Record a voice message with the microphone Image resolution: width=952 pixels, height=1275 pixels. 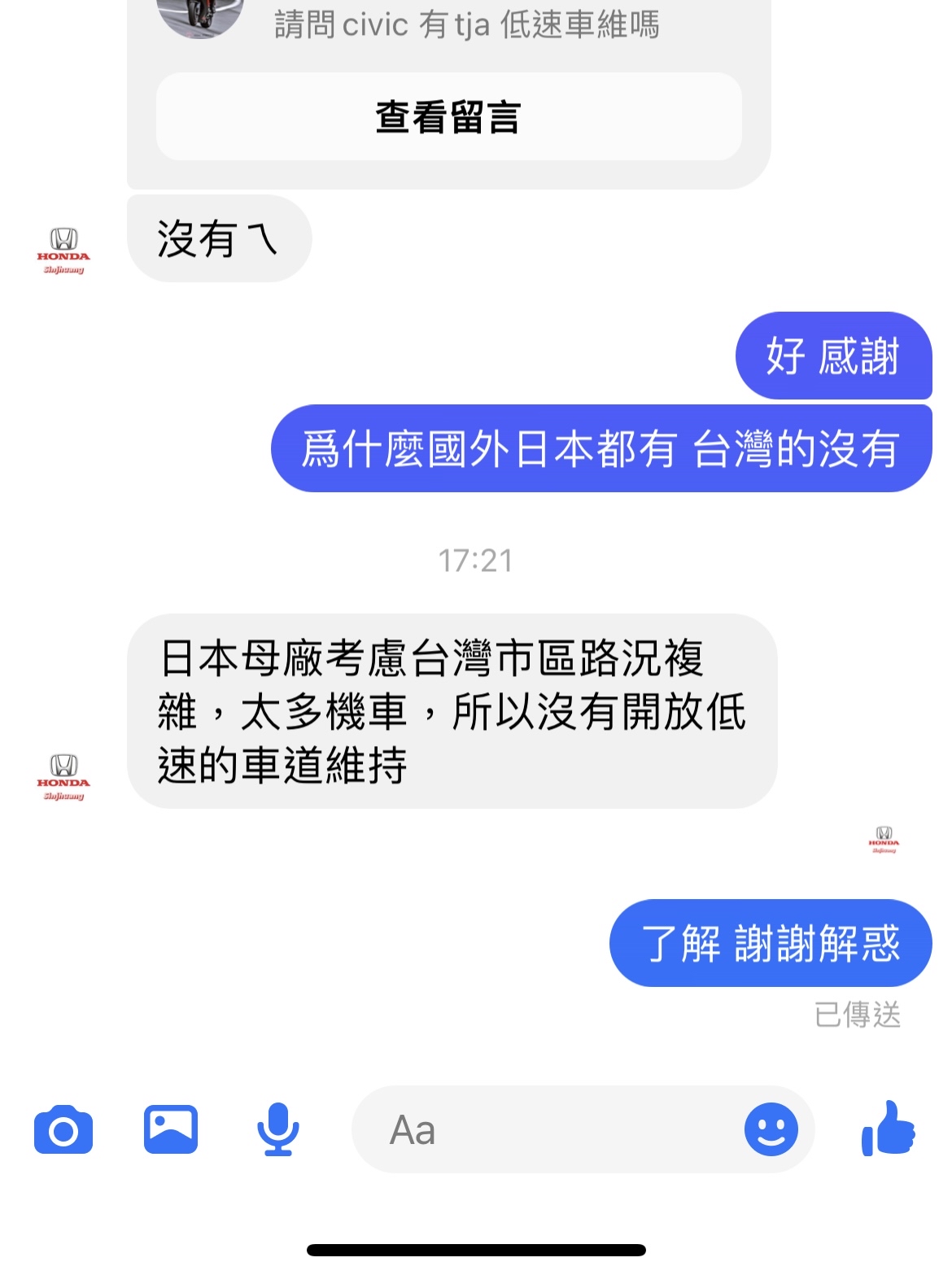point(278,1129)
